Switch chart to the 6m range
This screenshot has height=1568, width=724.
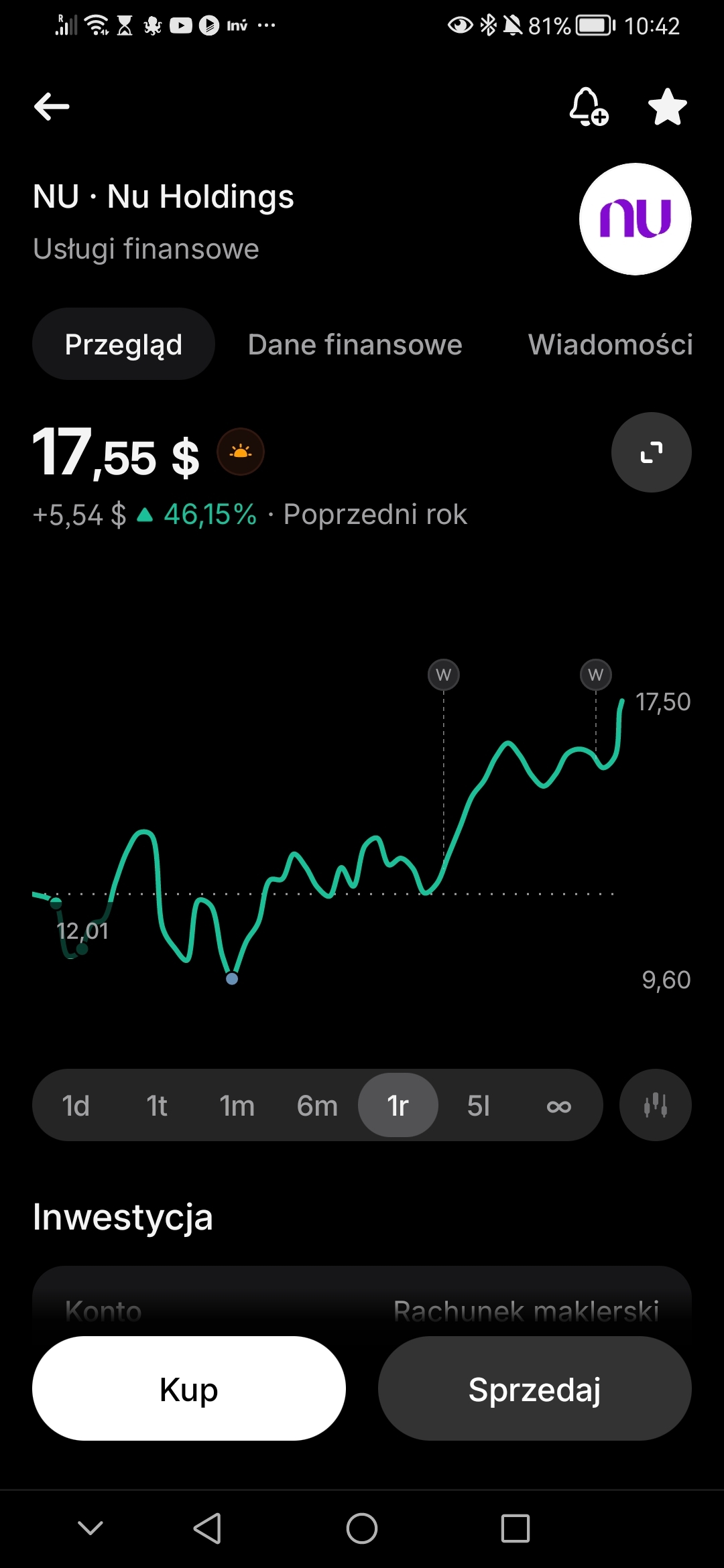317,1106
